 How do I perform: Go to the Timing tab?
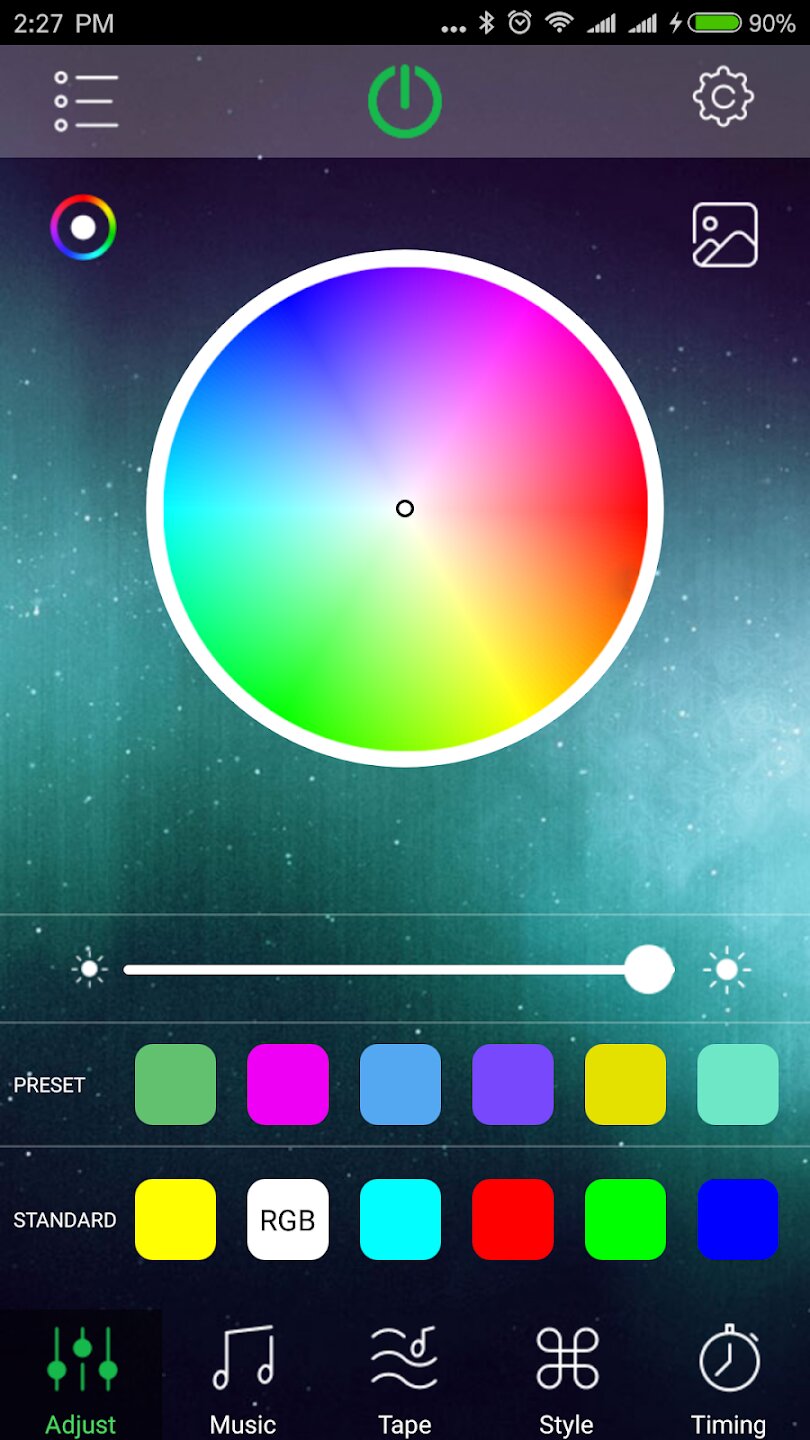728,1378
